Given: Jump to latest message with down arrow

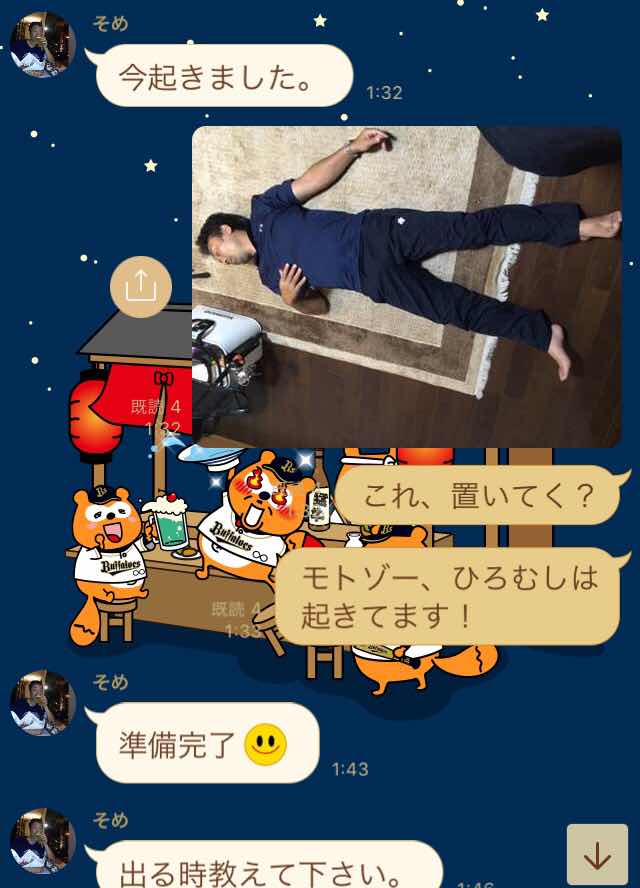Looking at the screenshot, I should point(597,855).
